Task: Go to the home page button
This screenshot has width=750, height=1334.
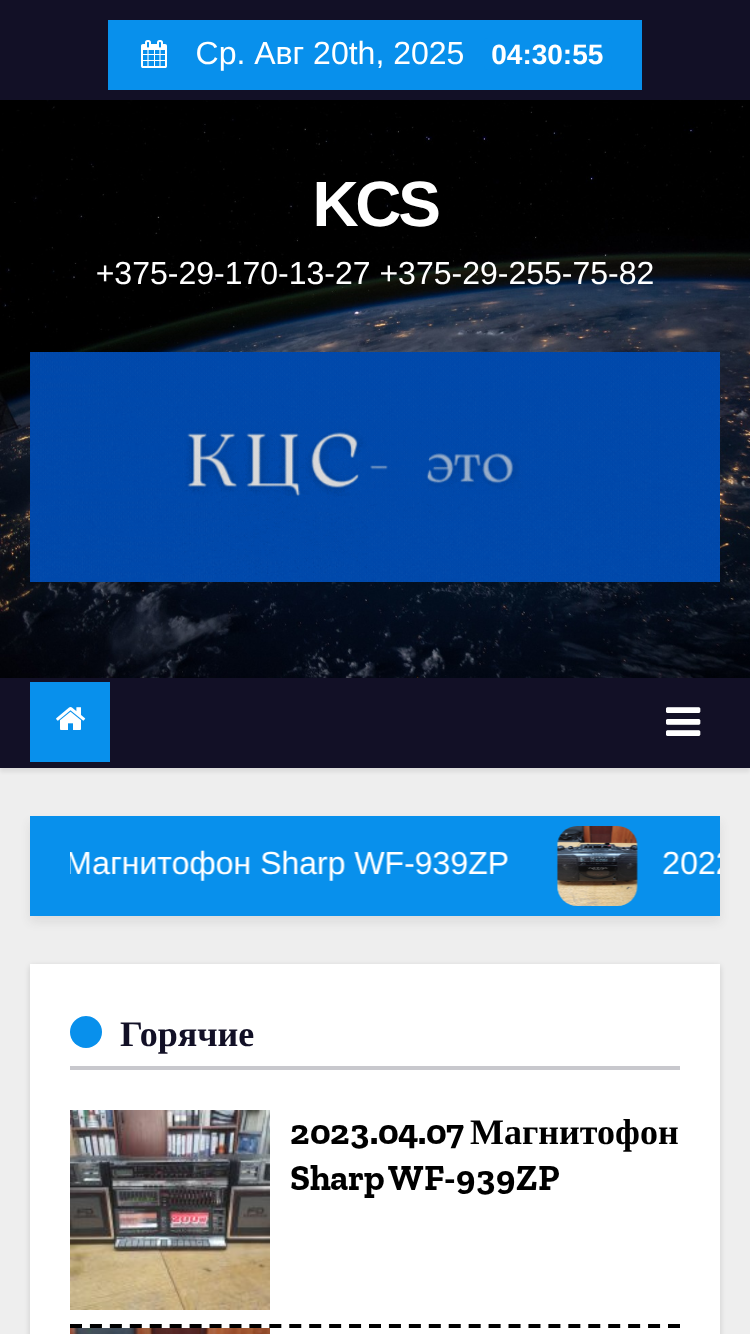Action: [70, 722]
